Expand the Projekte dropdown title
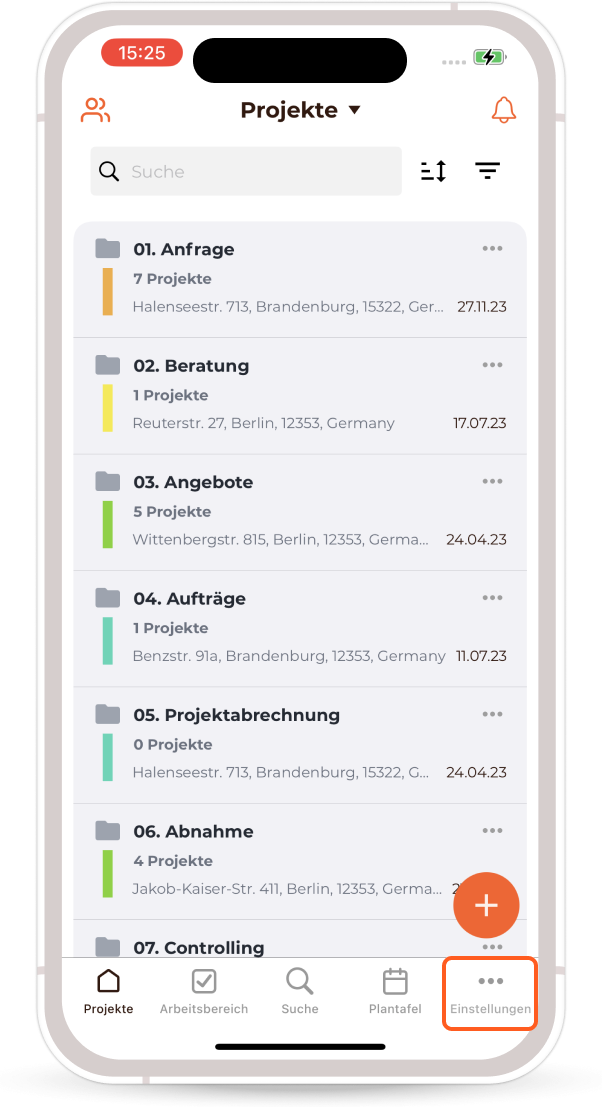The height and width of the screenshot is (1111, 602). pyautogui.click(x=300, y=111)
